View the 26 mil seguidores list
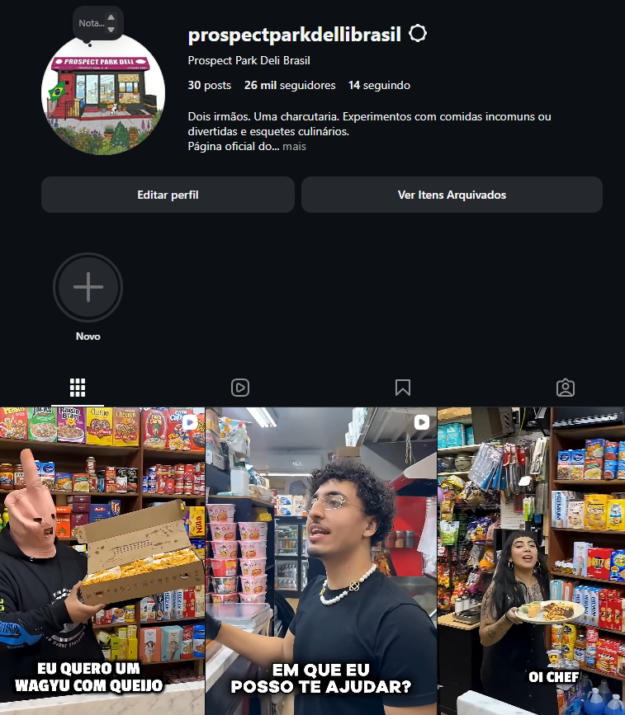625x715 pixels. click(x=290, y=86)
